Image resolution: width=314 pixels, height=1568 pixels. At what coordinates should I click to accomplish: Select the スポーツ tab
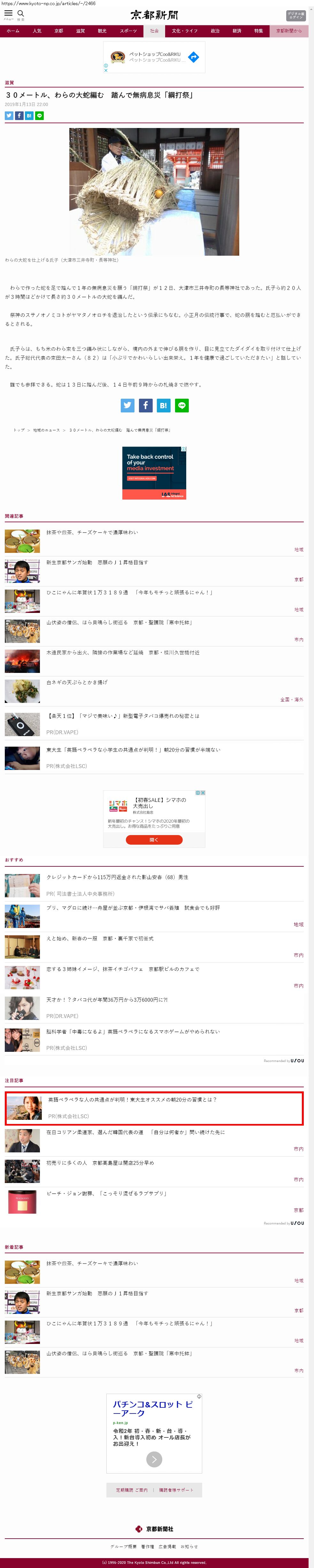128,31
